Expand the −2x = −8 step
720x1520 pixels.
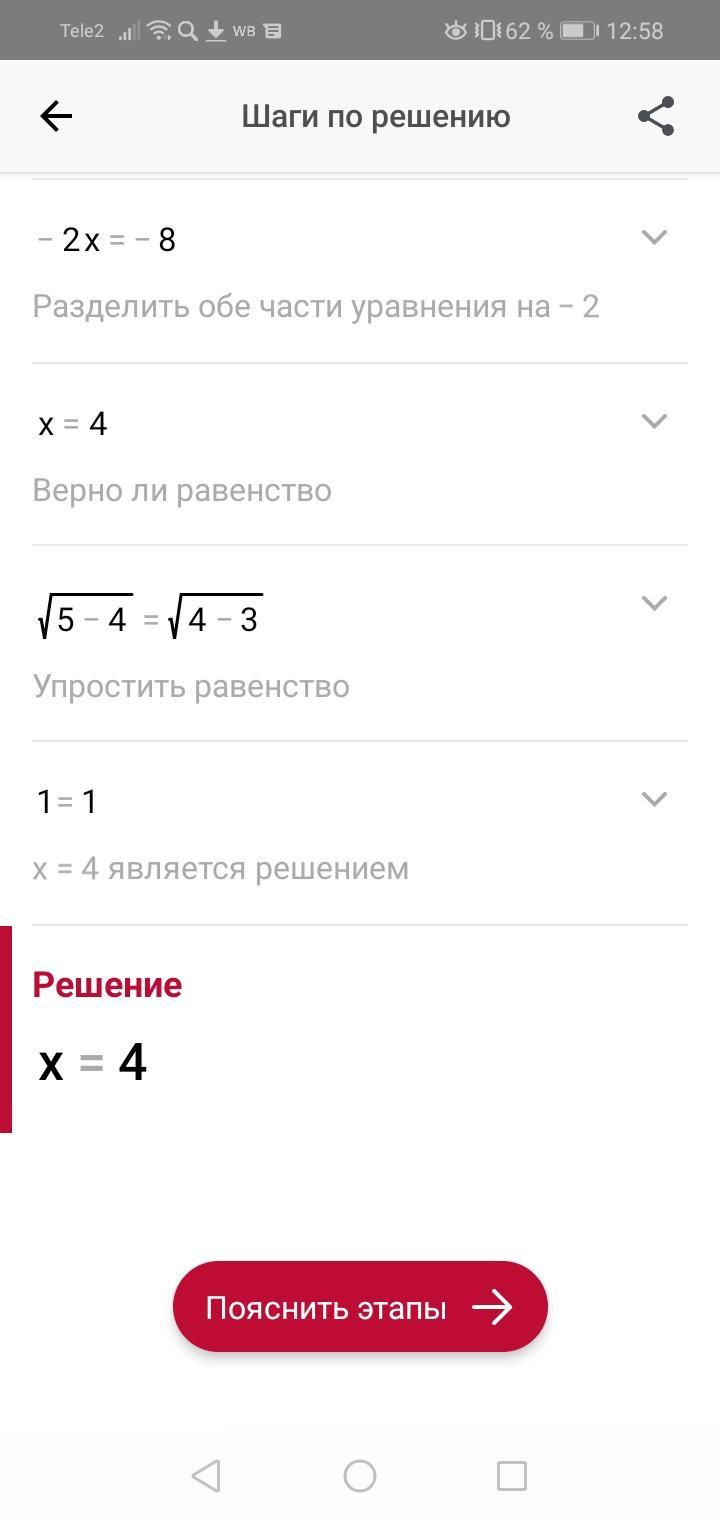654,237
